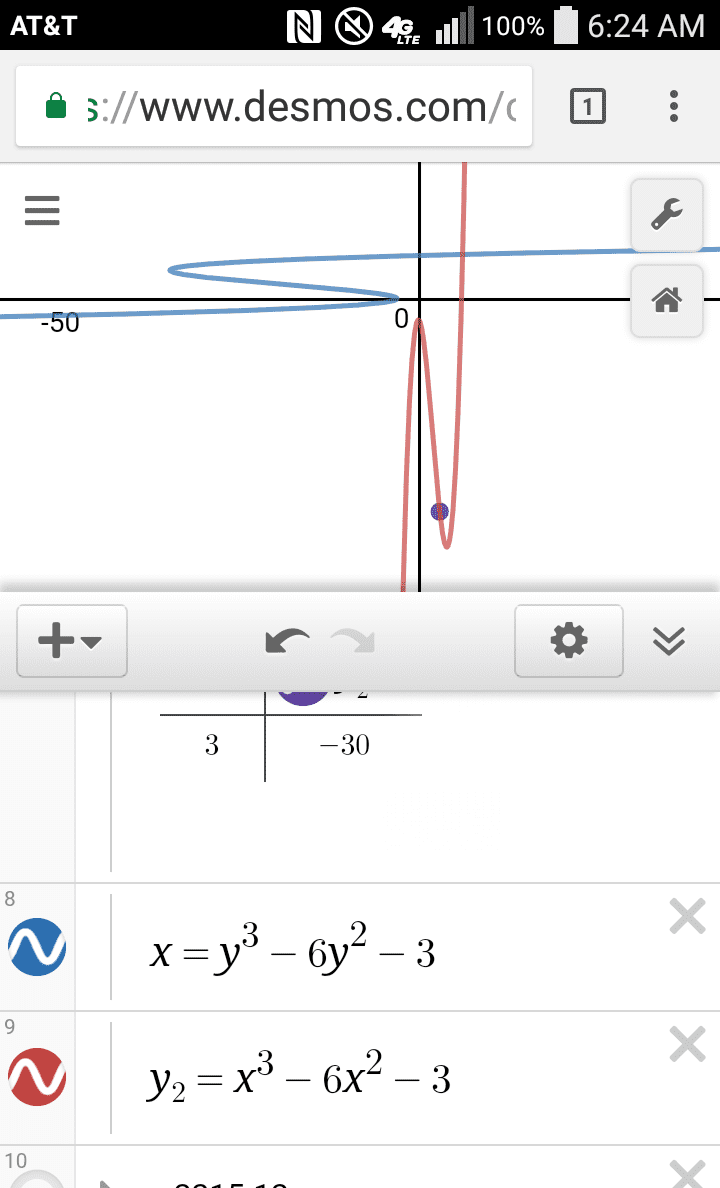Delete expression 10
This screenshot has width=720, height=1188.
coord(687,1172)
